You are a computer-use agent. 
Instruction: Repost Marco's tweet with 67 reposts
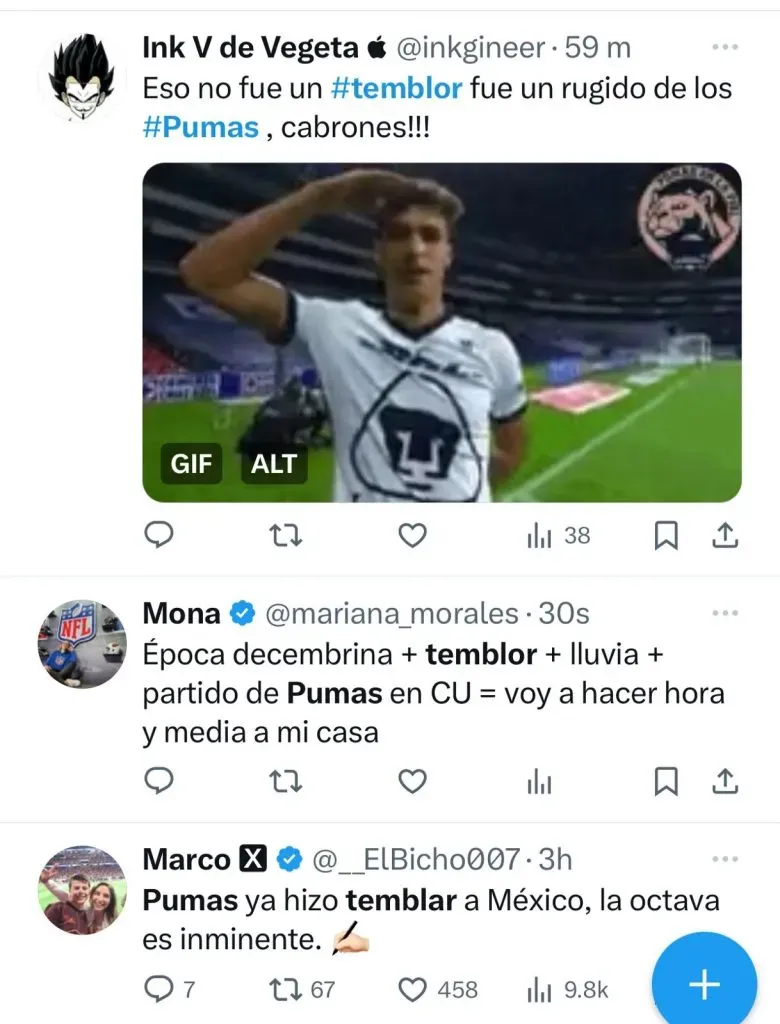point(286,990)
